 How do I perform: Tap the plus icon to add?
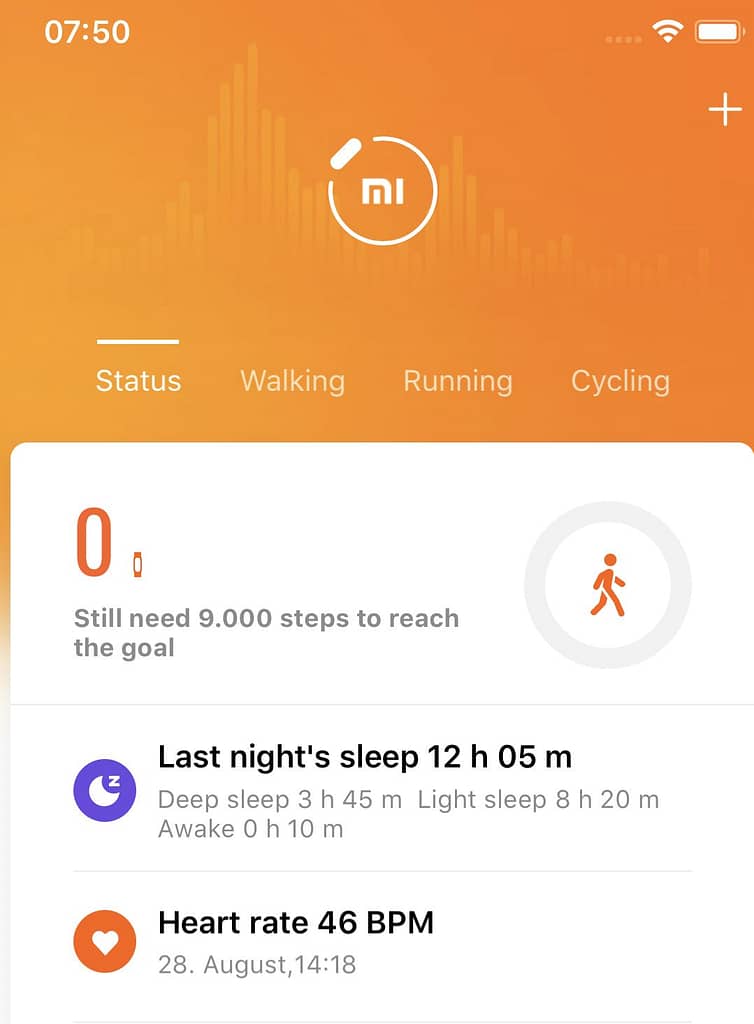tap(724, 110)
